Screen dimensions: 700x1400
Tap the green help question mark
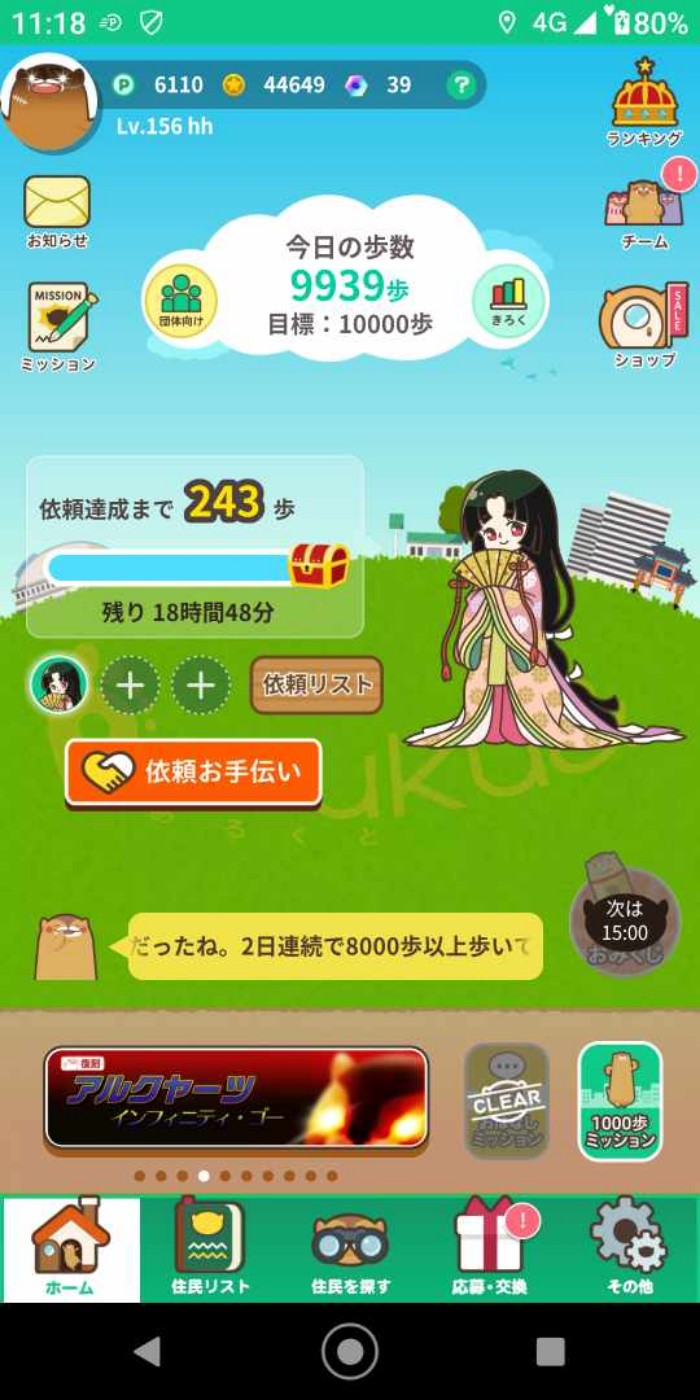[460, 85]
